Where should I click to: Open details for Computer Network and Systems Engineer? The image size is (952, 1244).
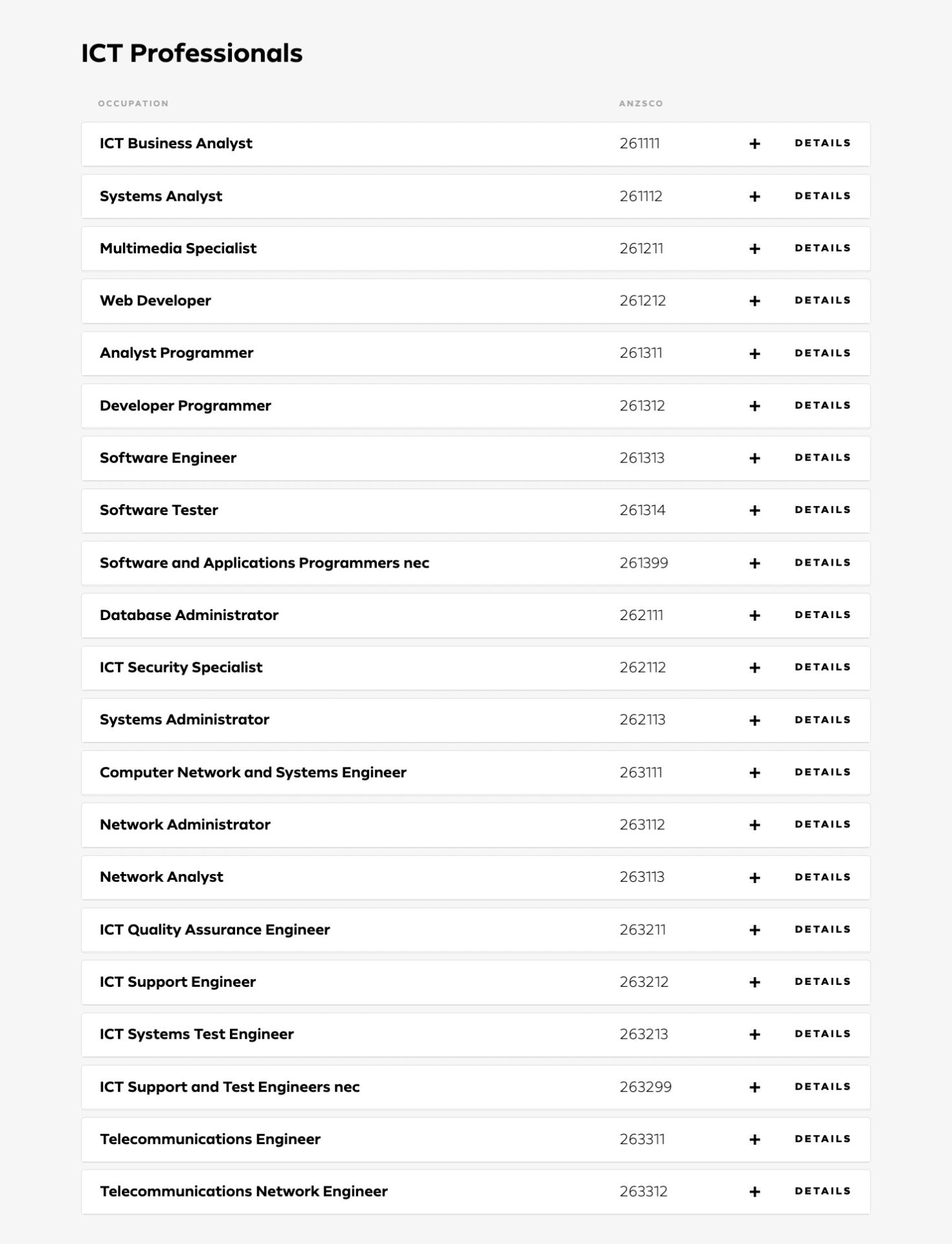point(821,772)
